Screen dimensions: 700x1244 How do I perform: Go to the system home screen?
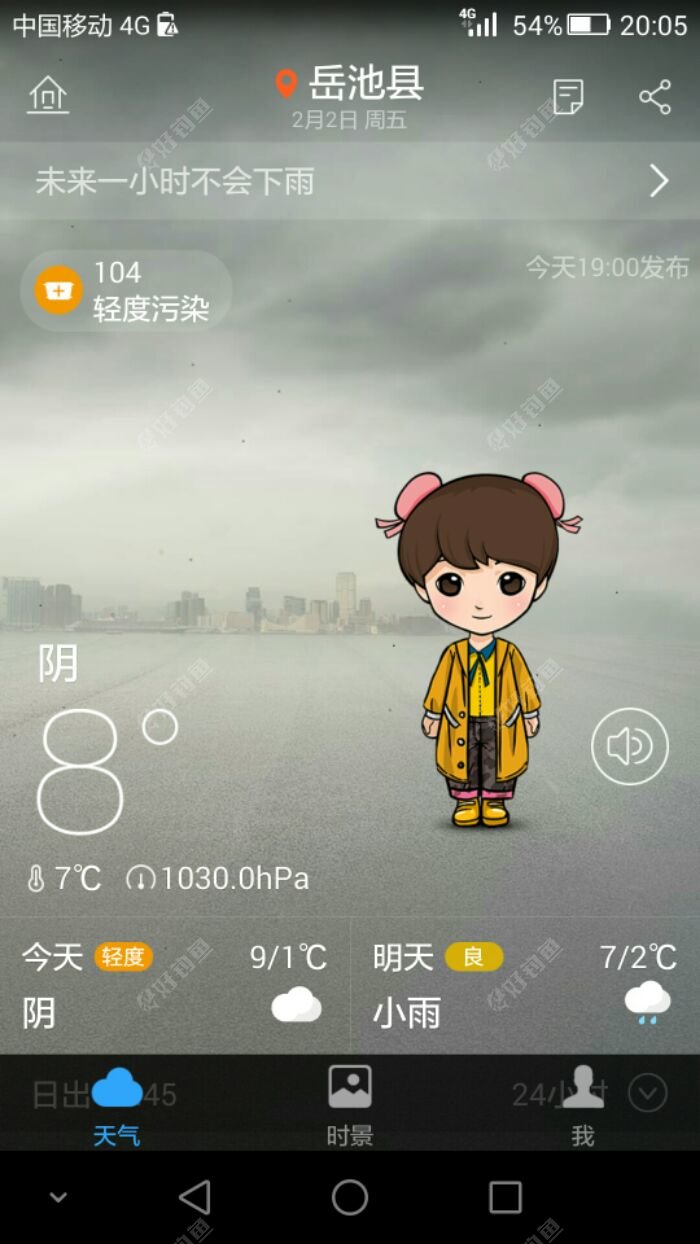pyautogui.click(x=350, y=1197)
